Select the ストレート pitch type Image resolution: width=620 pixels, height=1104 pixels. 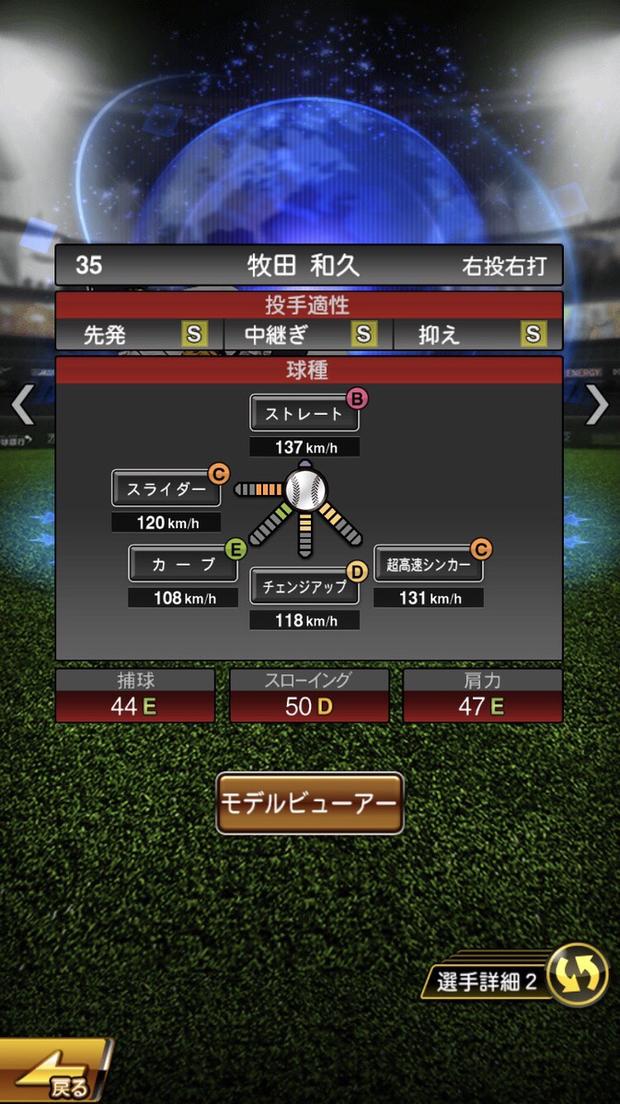(x=304, y=413)
